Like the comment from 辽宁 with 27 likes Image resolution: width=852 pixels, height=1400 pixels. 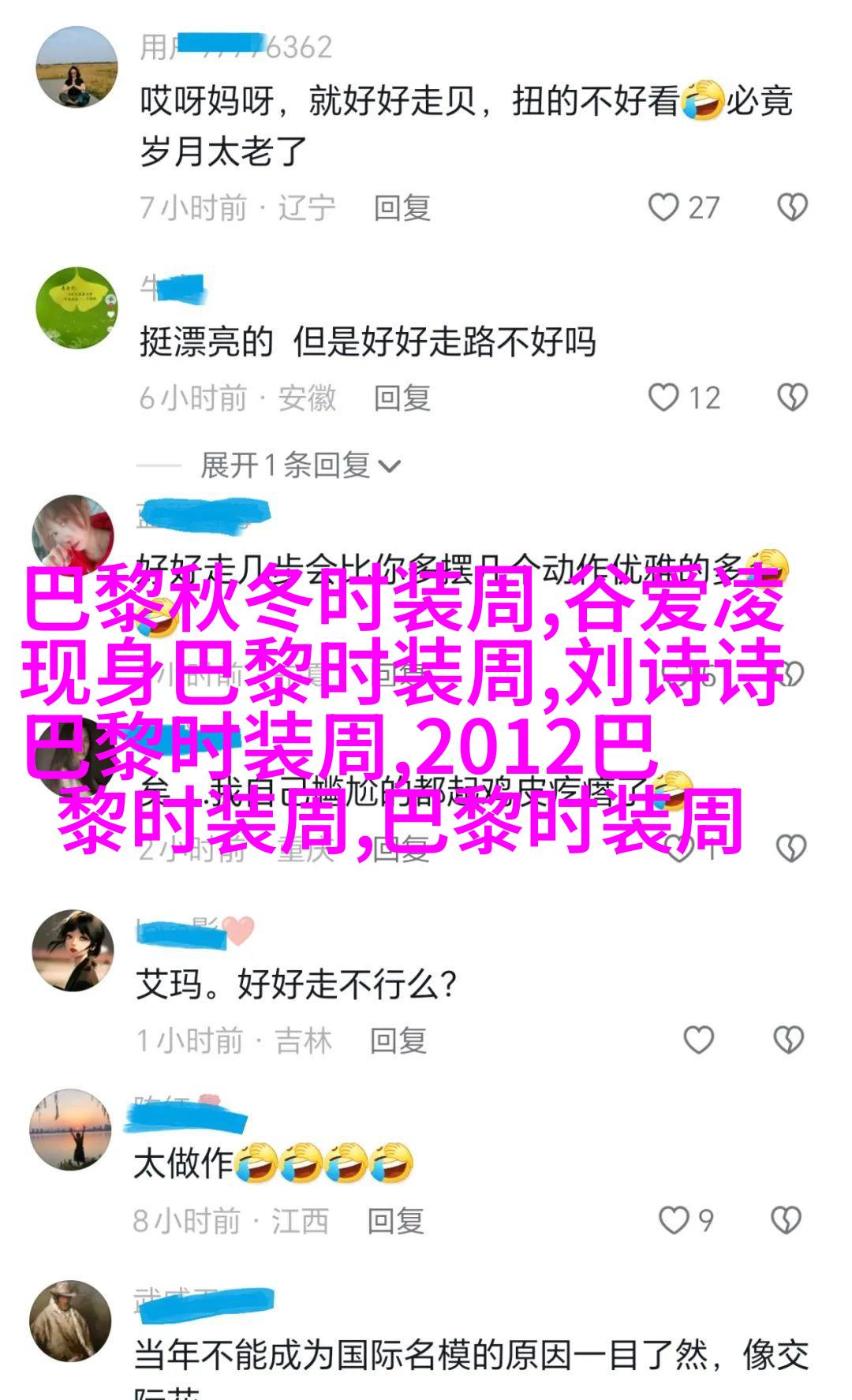[x=683, y=207]
